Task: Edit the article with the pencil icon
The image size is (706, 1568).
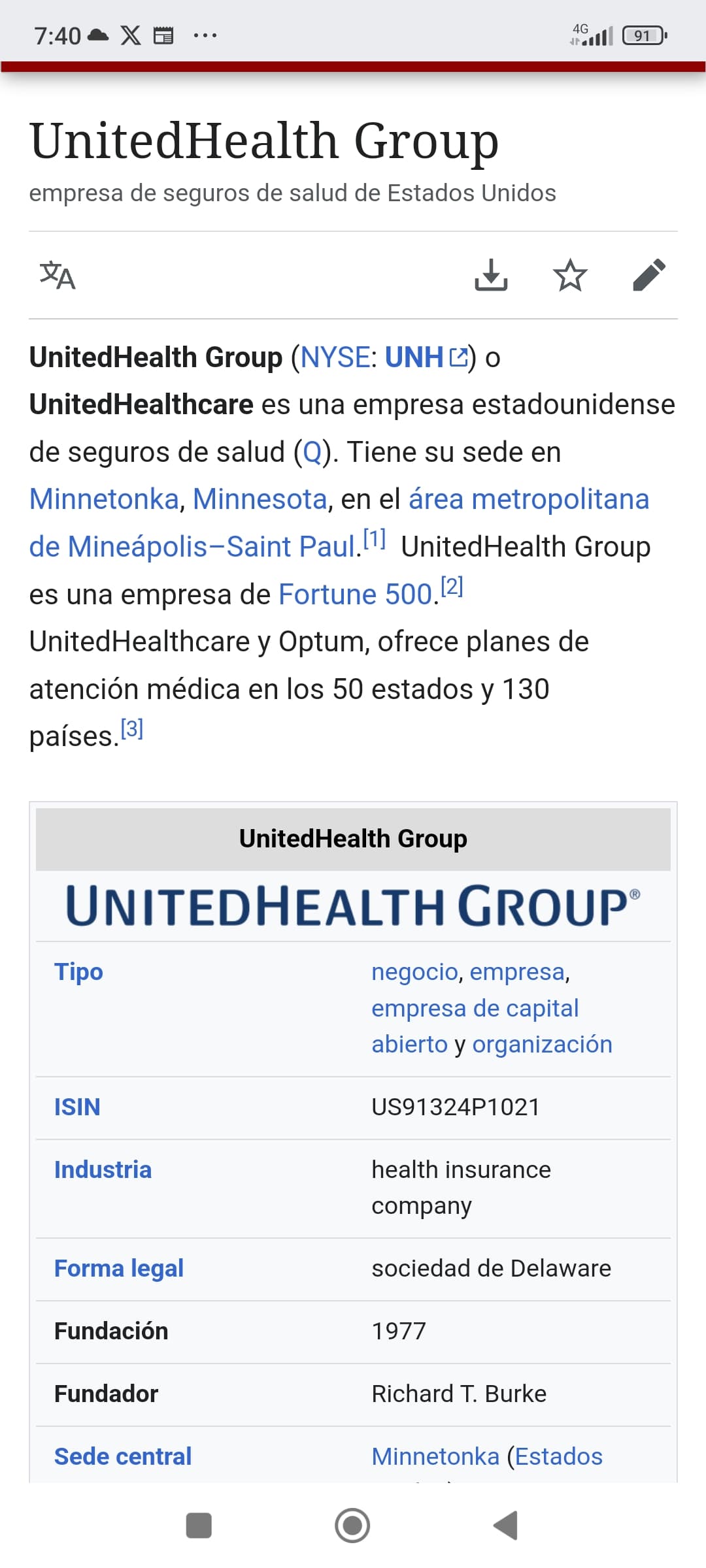Action: pyautogui.click(x=649, y=274)
